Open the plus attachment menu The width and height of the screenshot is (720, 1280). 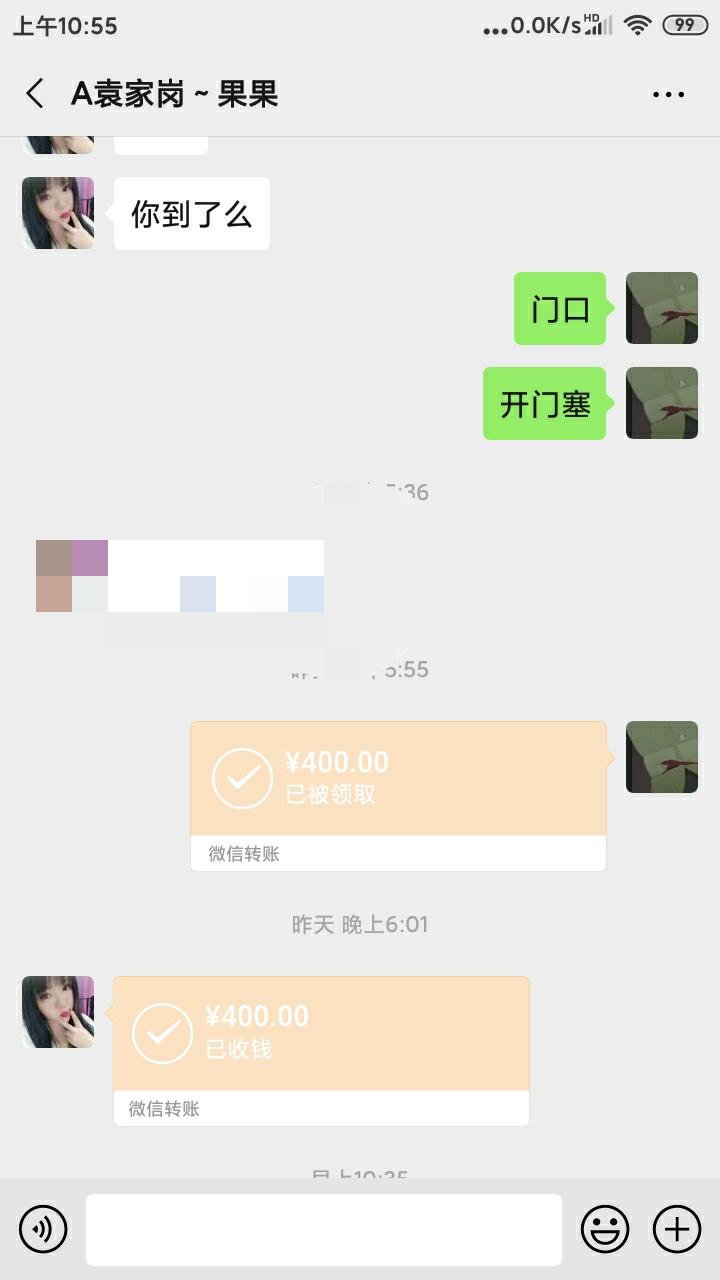point(677,1229)
